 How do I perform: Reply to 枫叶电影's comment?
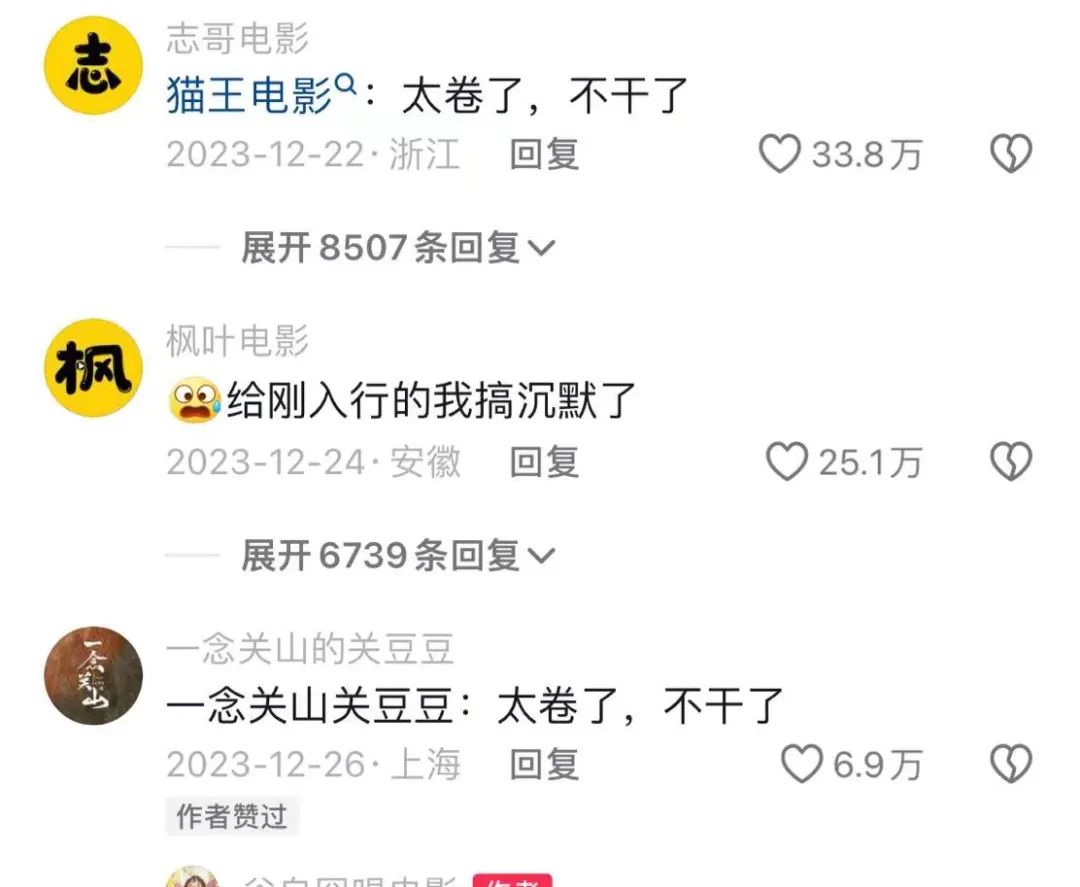[544, 462]
